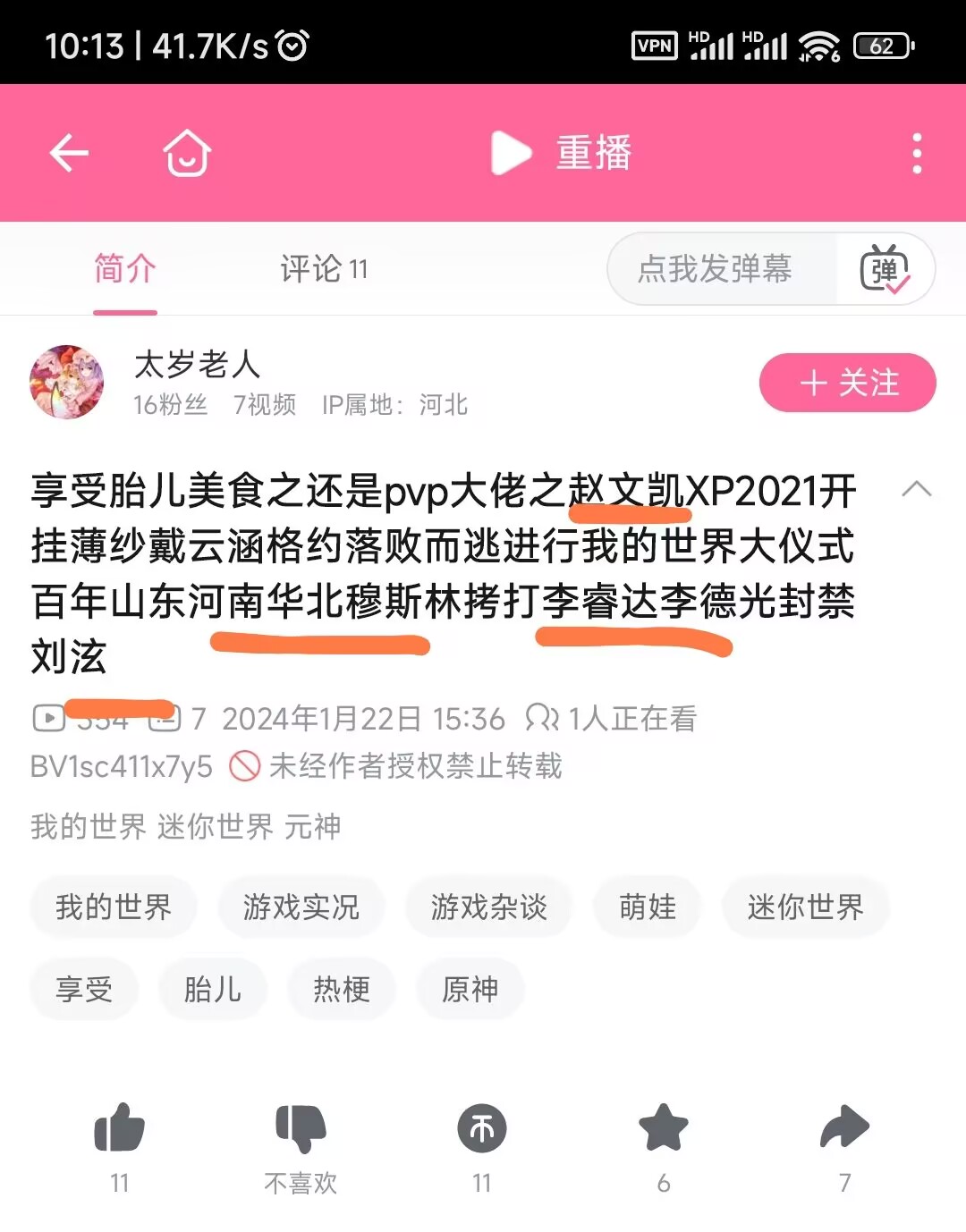Follow the uploader with 关注
This screenshot has height=1232, width=966.
pos(847,383)
